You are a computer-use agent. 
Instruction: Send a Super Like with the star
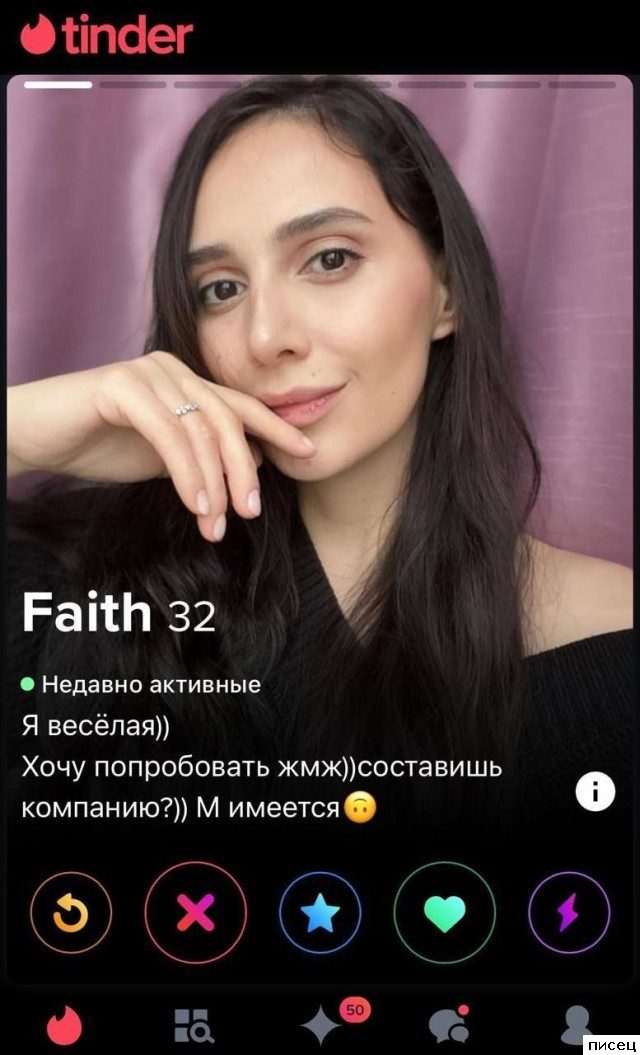coord(320,911)
